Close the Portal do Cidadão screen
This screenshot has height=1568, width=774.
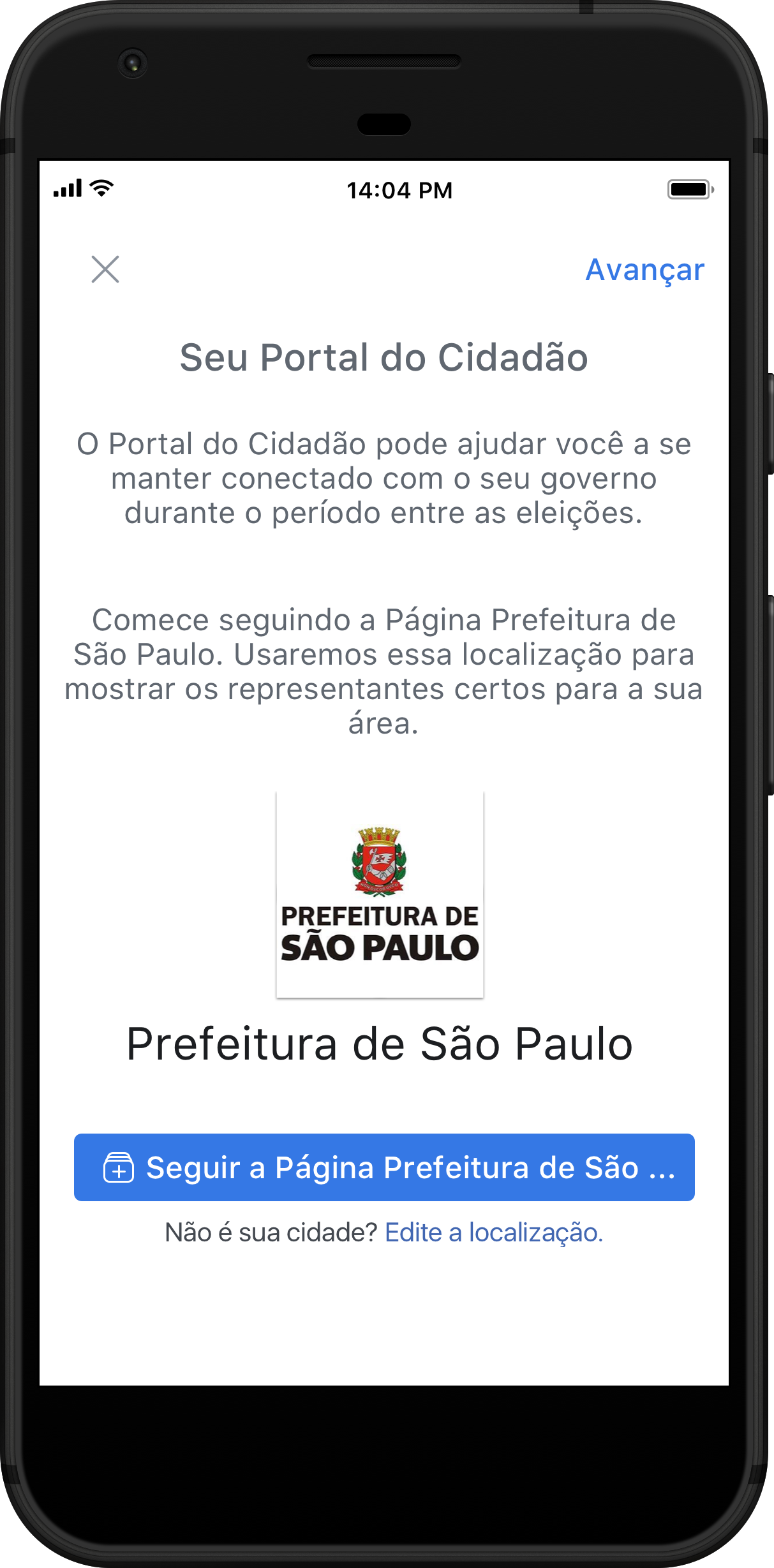point(105,269)
